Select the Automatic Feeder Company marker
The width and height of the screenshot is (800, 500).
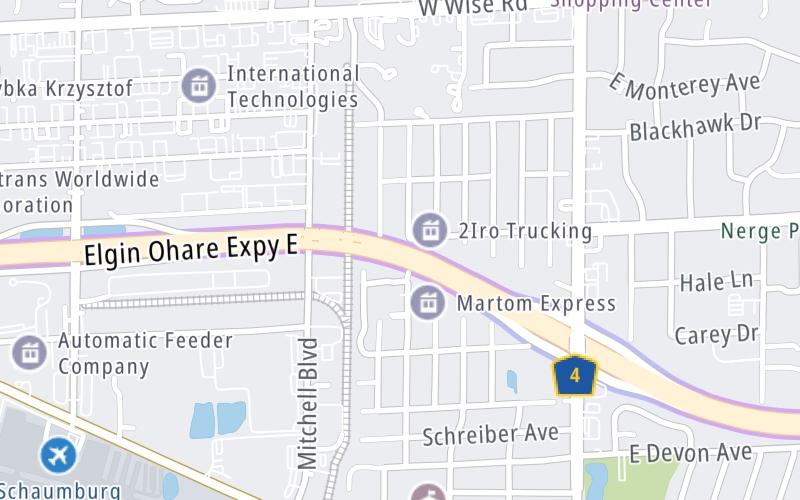30,352
